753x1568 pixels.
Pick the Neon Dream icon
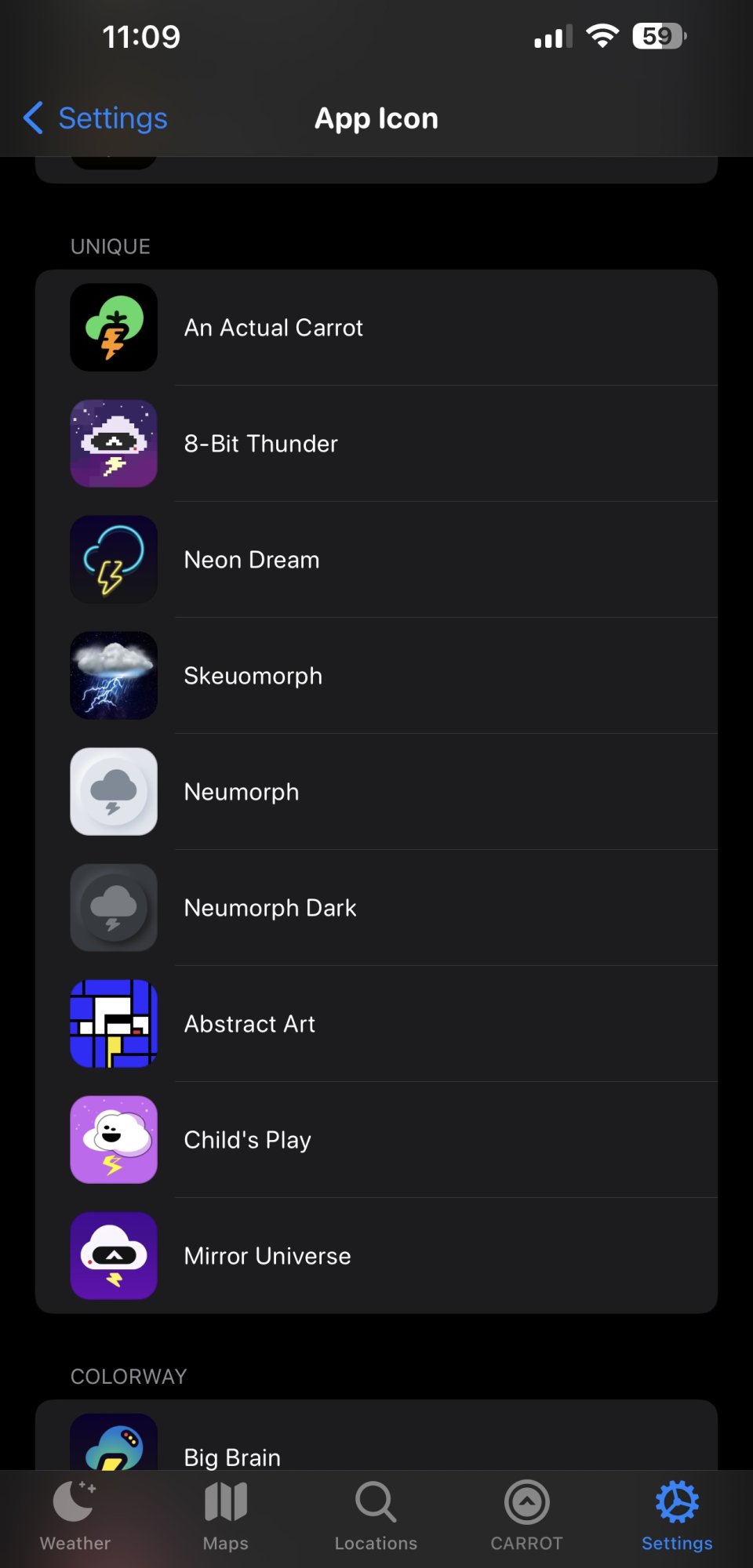click(376, 560)
